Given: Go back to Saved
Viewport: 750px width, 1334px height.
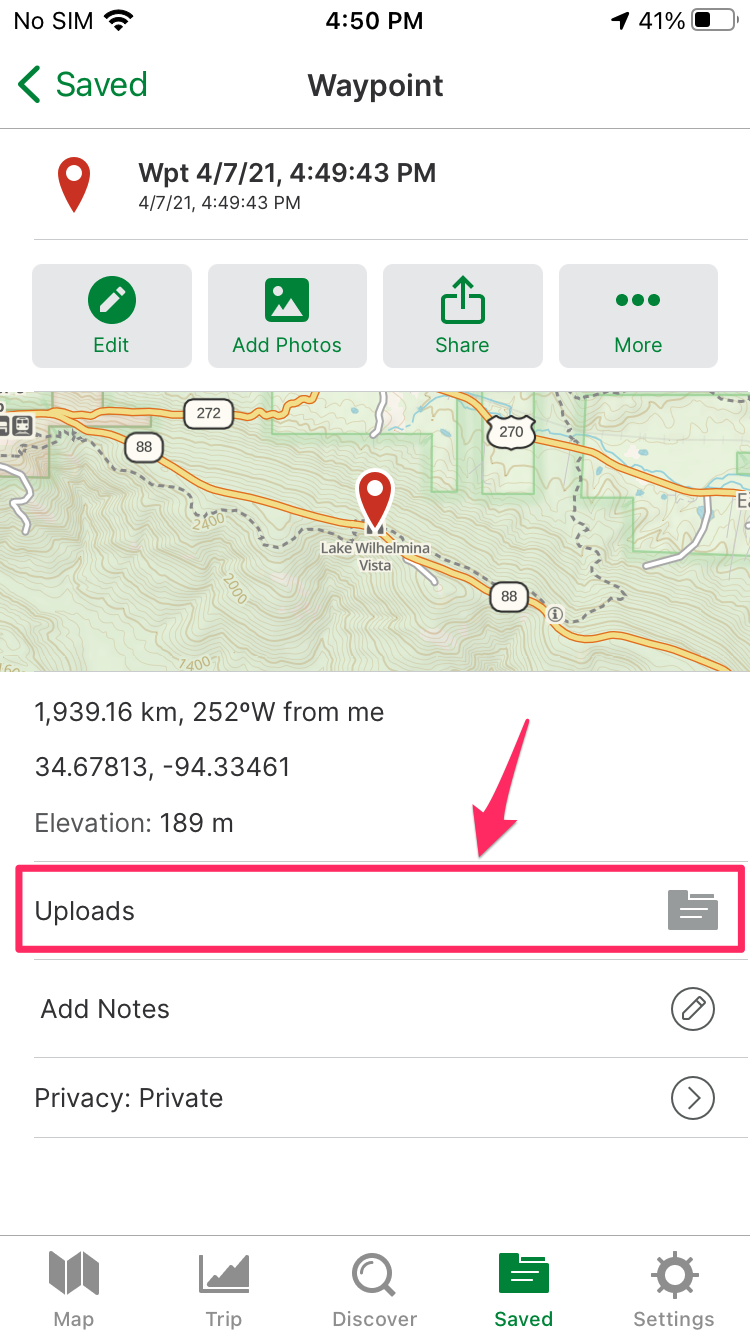Looking at the screenshot, I should tap(82, 85).
